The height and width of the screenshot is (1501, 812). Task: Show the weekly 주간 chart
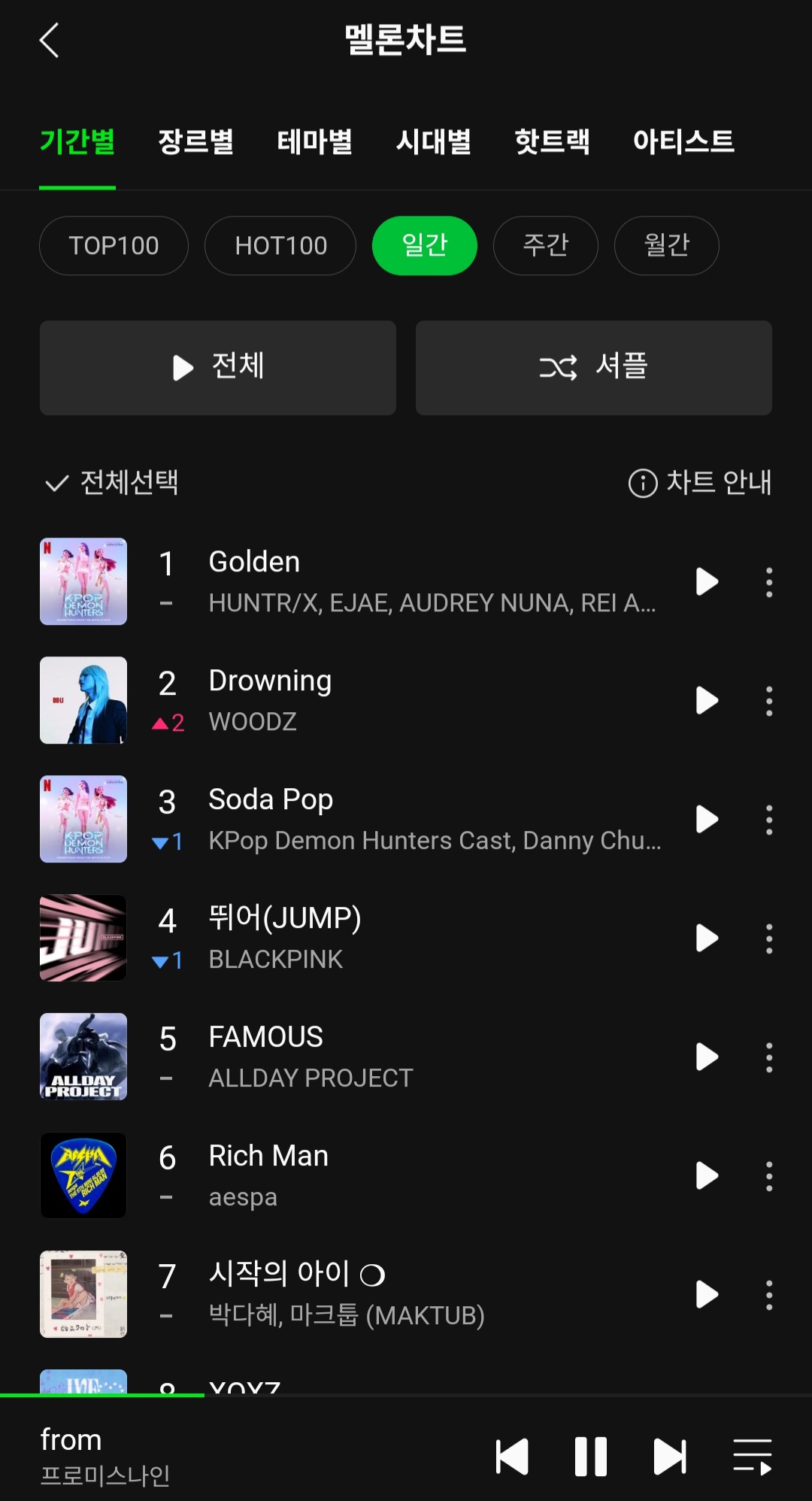(545, 246)
